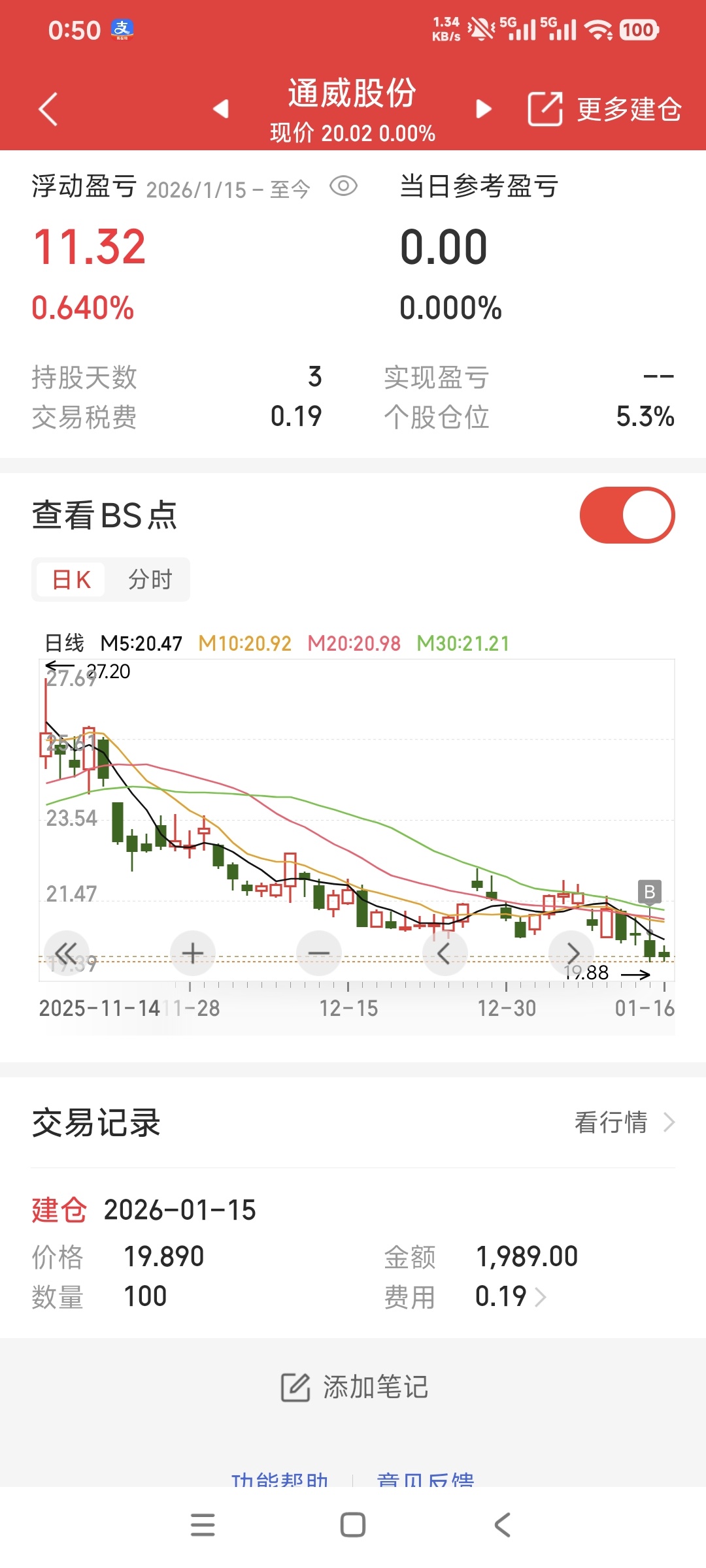Go to the system home screen
Image resolution: width=706 pixels, height=1568 pixels.
click(x=353, y=1525)
